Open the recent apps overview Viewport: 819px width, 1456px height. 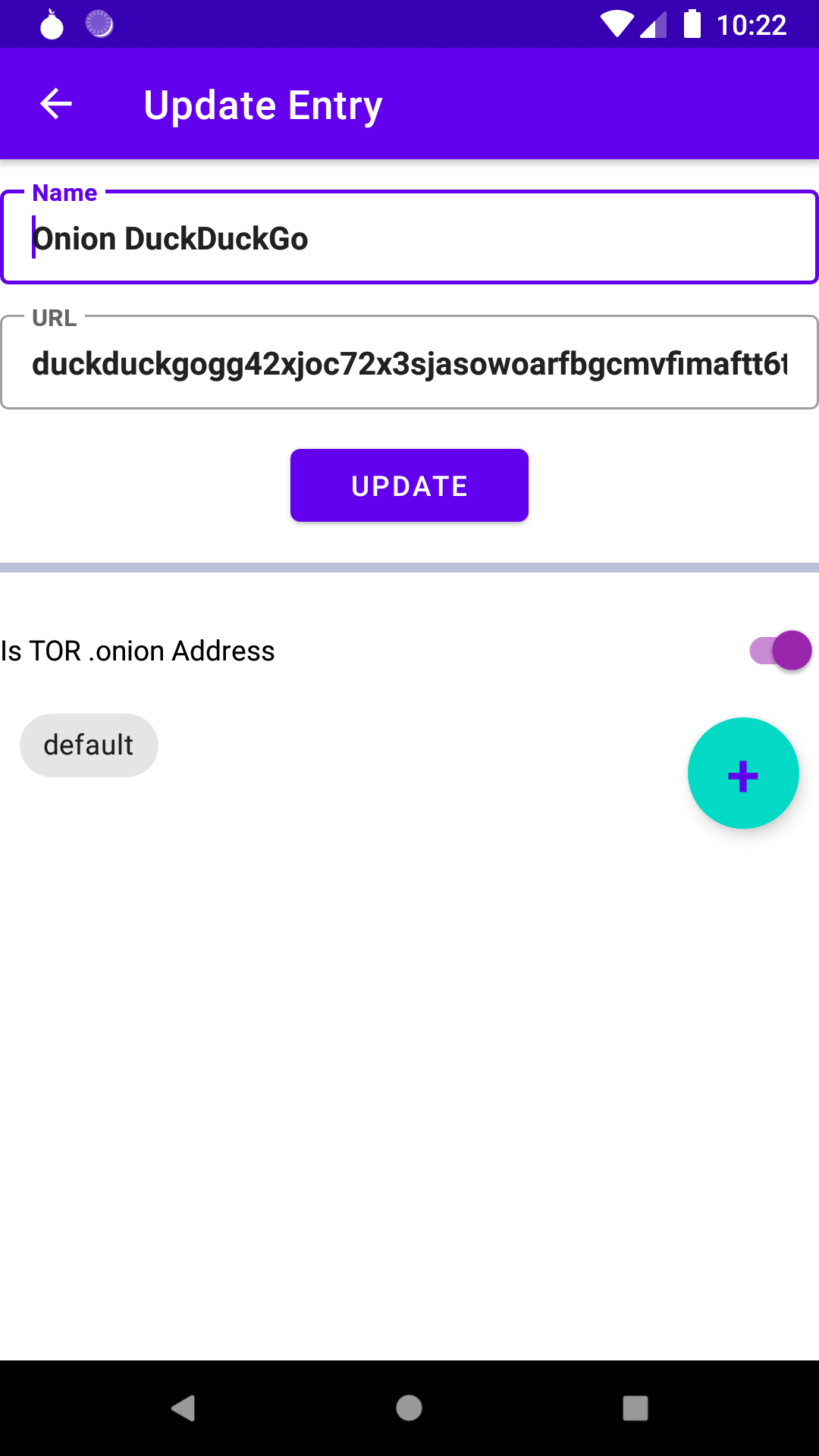click(x=635, y=1408)
